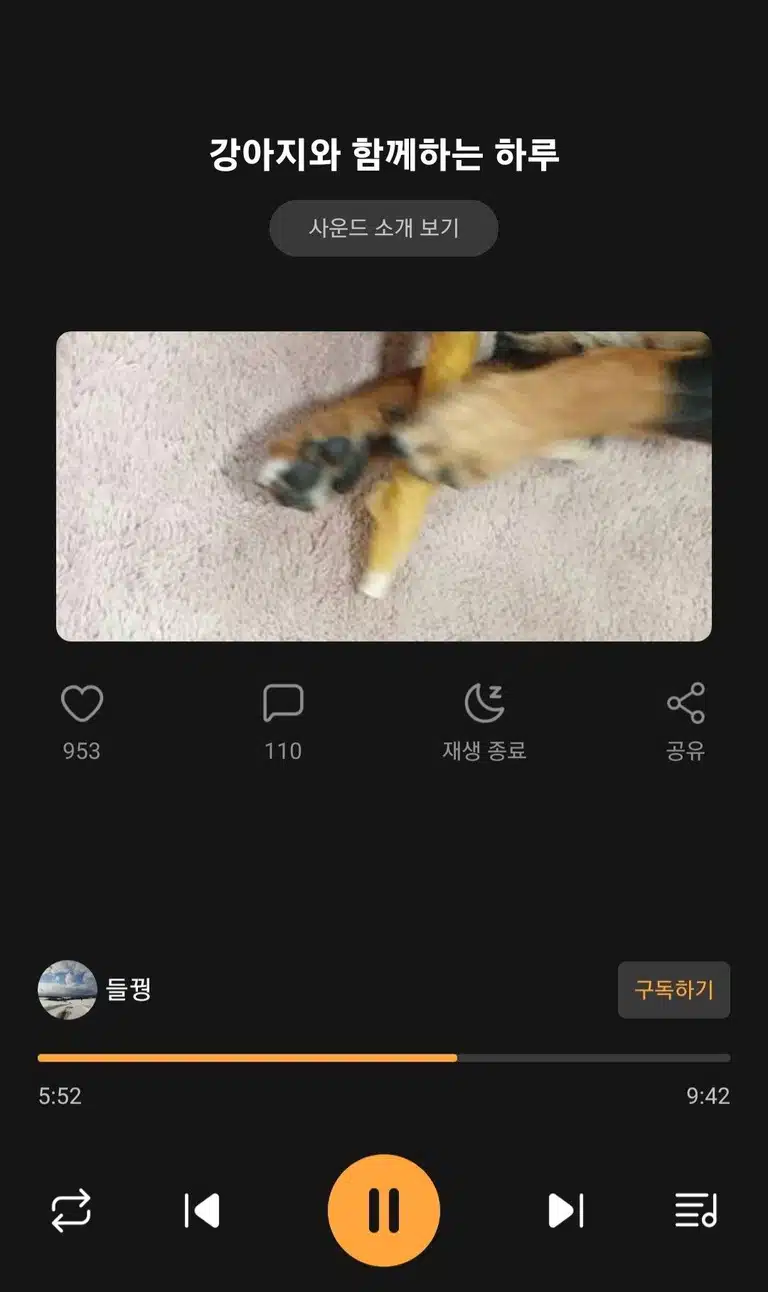Tap the 사운드 소개 보기 button
The image size is (768, 1292).
click(x=384, y=228)
